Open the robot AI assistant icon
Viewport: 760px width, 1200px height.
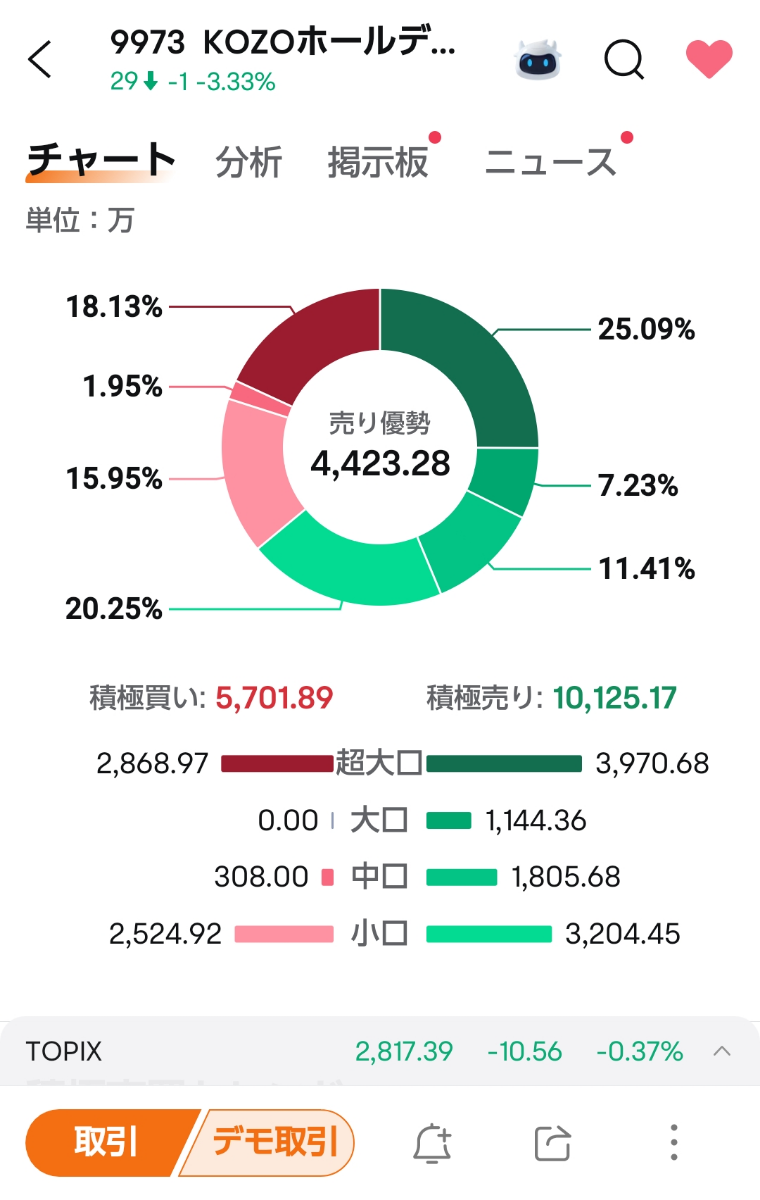pyautogui.click(x=537, y=60)
